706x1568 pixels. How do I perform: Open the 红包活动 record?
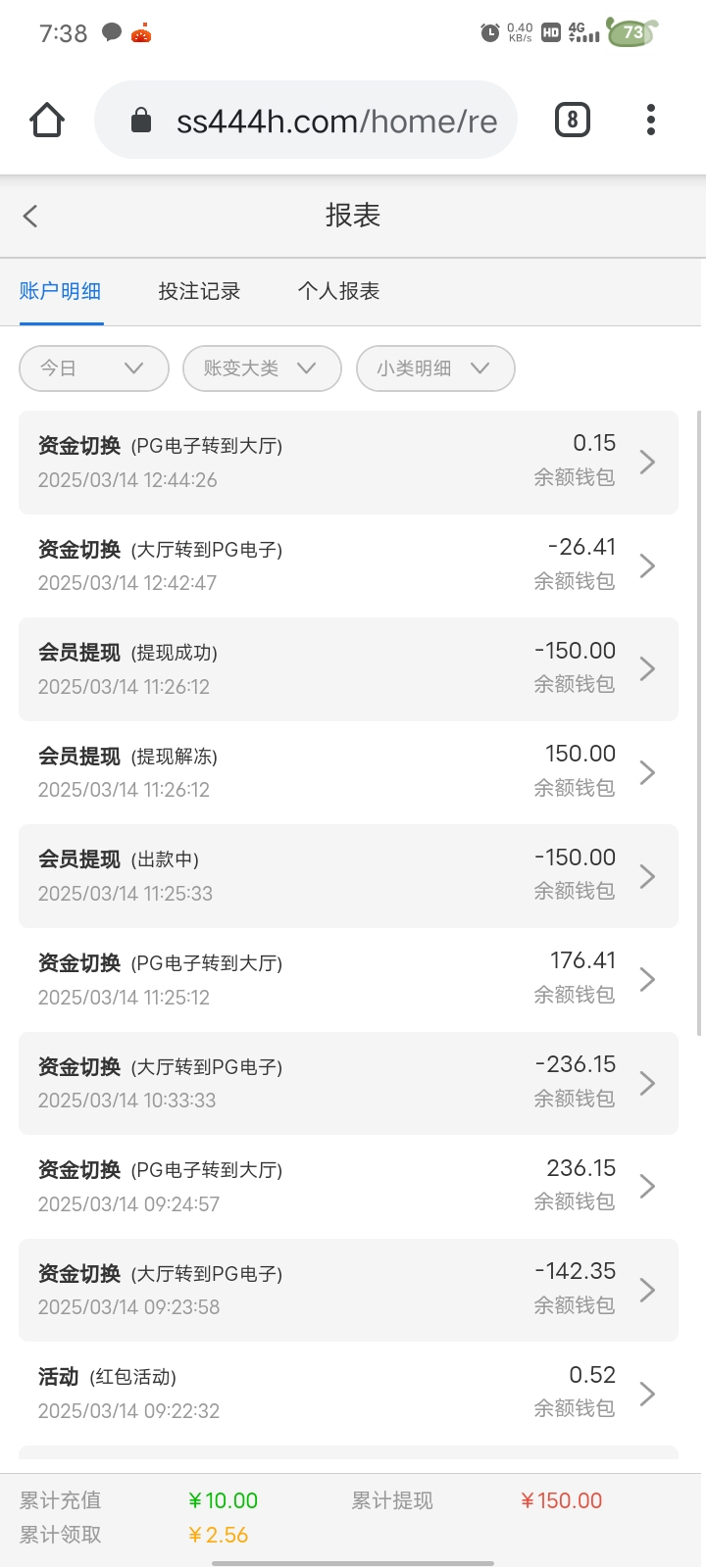pyautogui.click(x=348, y=1393)
